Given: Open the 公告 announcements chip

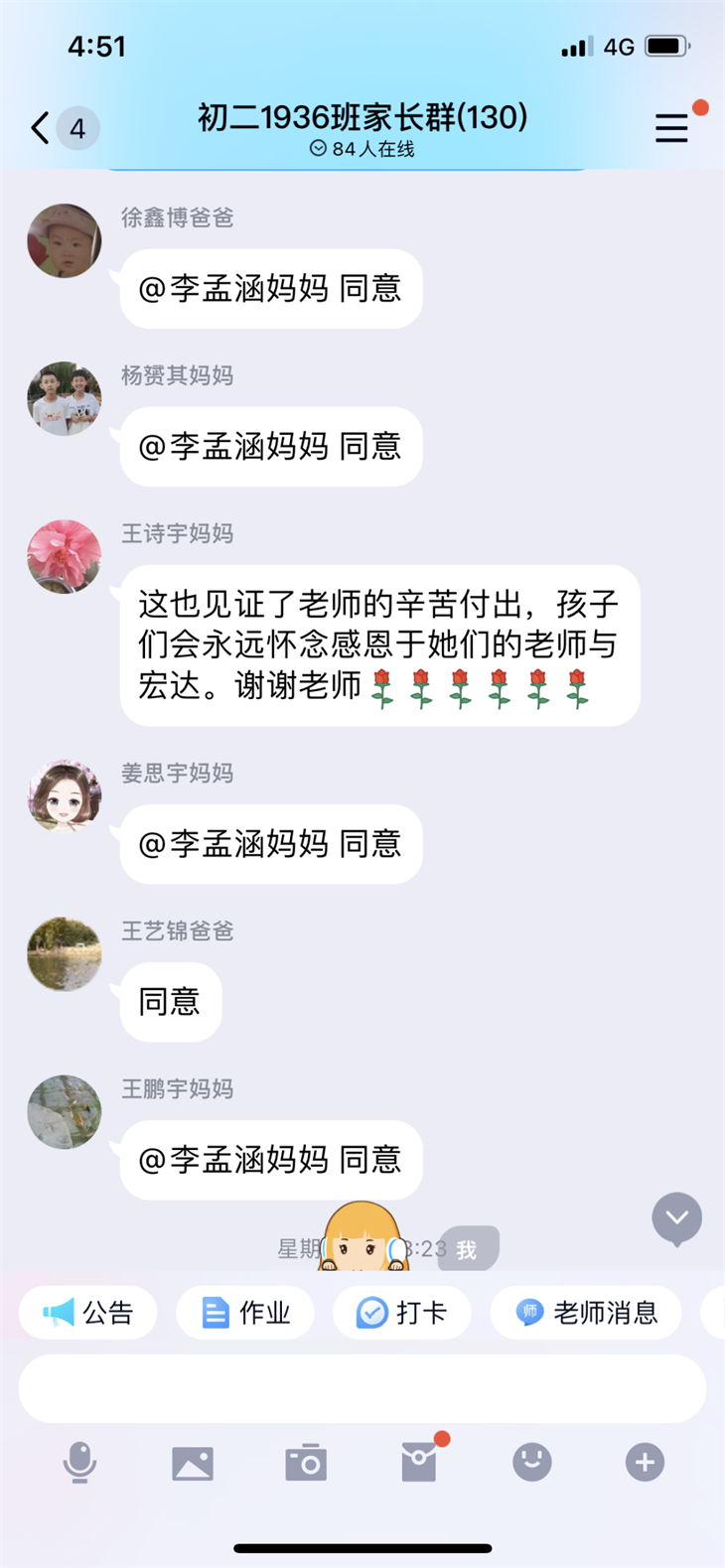Looking at the screenshot, I should 88,1313.
